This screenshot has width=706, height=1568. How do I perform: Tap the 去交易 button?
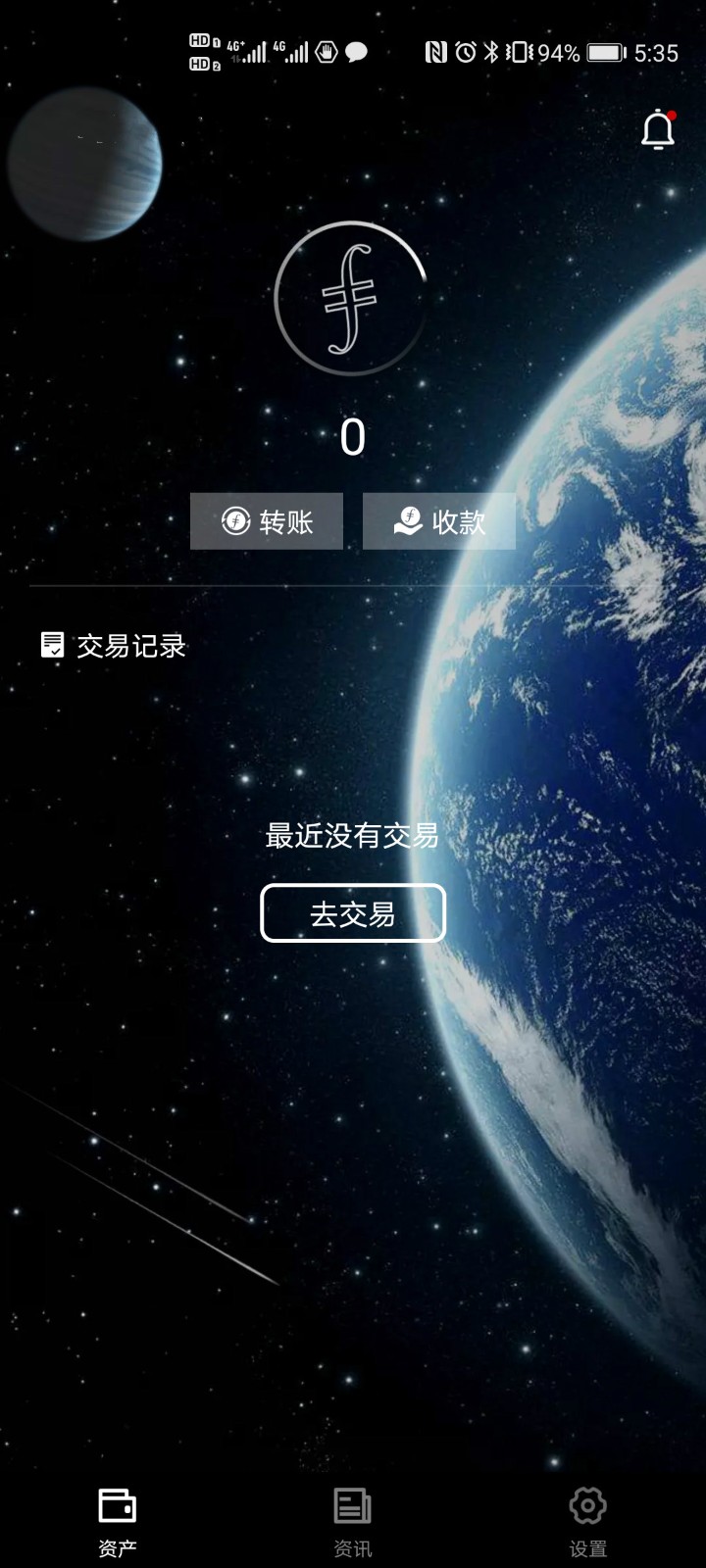(x=353, y=913)
